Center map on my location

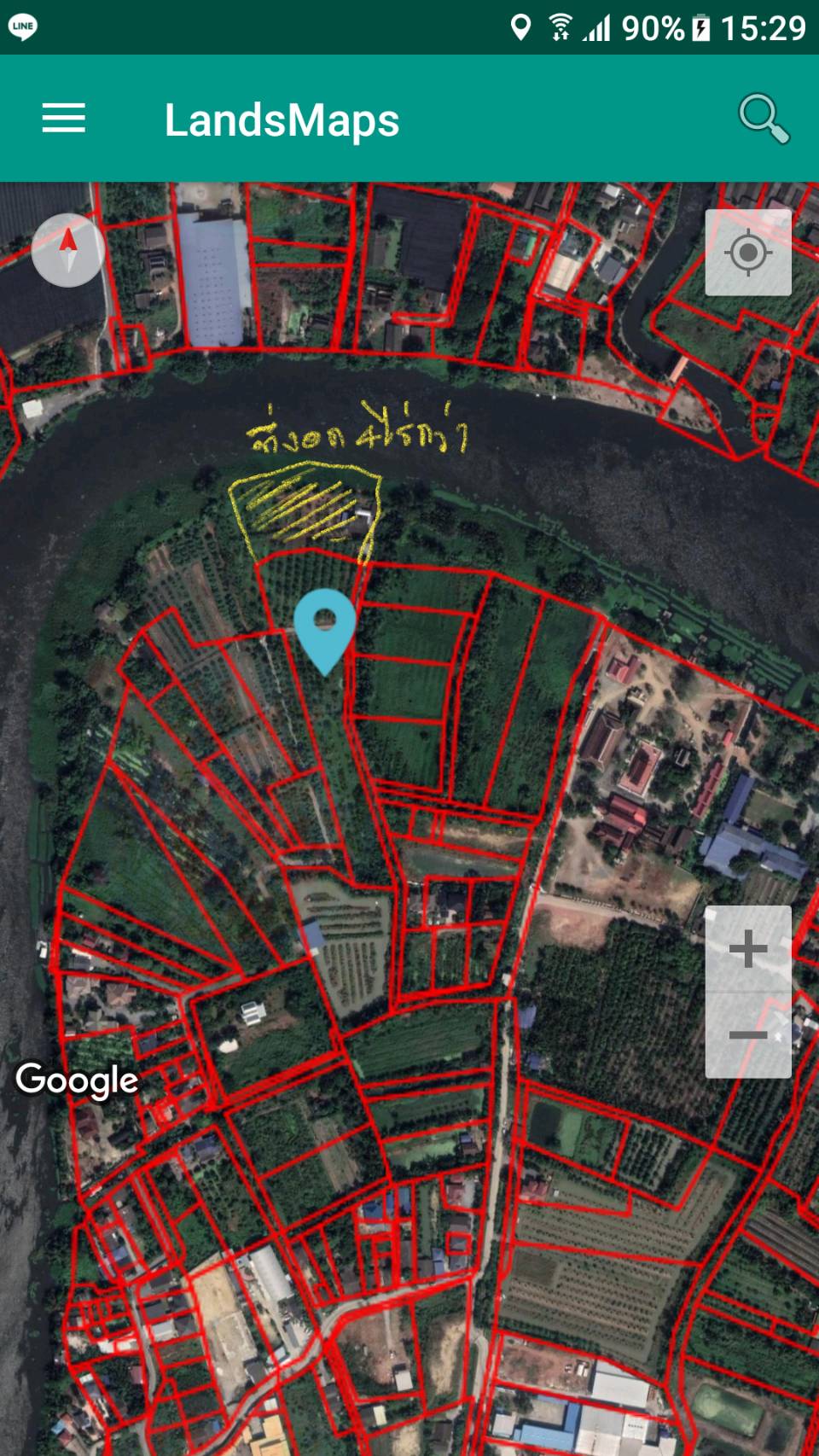point(748,253)
